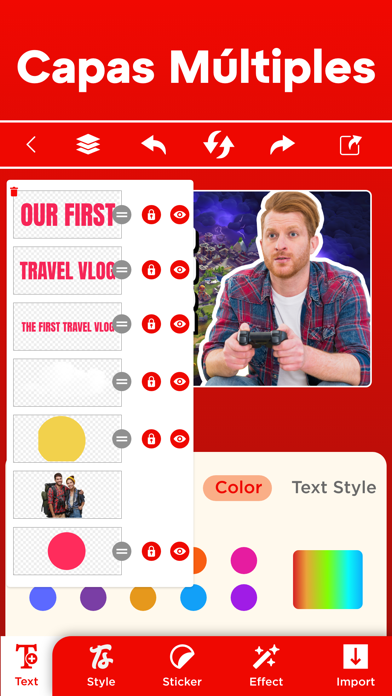Hide the TRAVEL VLOG layer with eye icon
The width and height of the screenshot is (392, 696).
tap(180, 269)
